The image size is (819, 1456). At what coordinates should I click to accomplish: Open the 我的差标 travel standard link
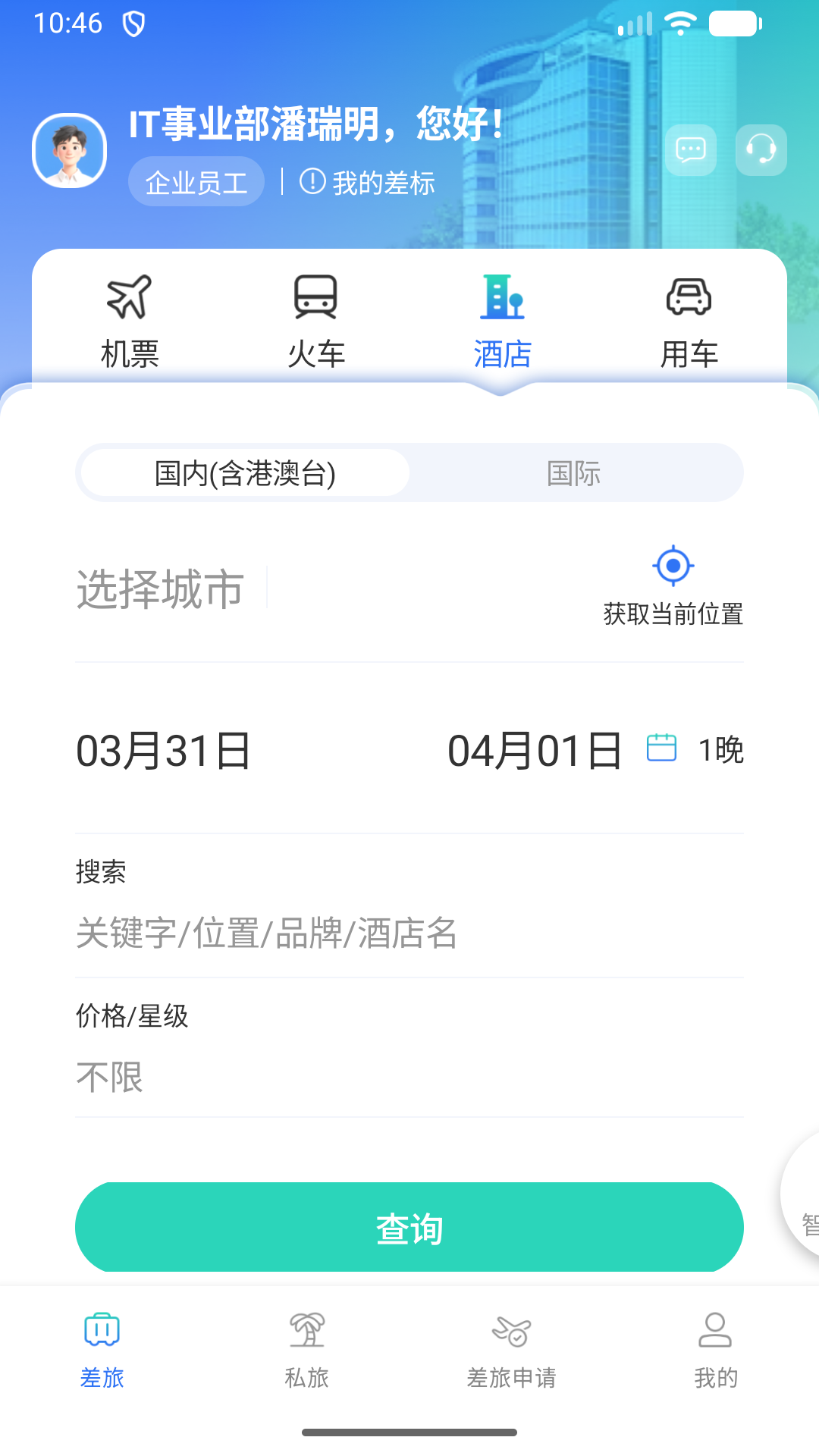(367, 180)
